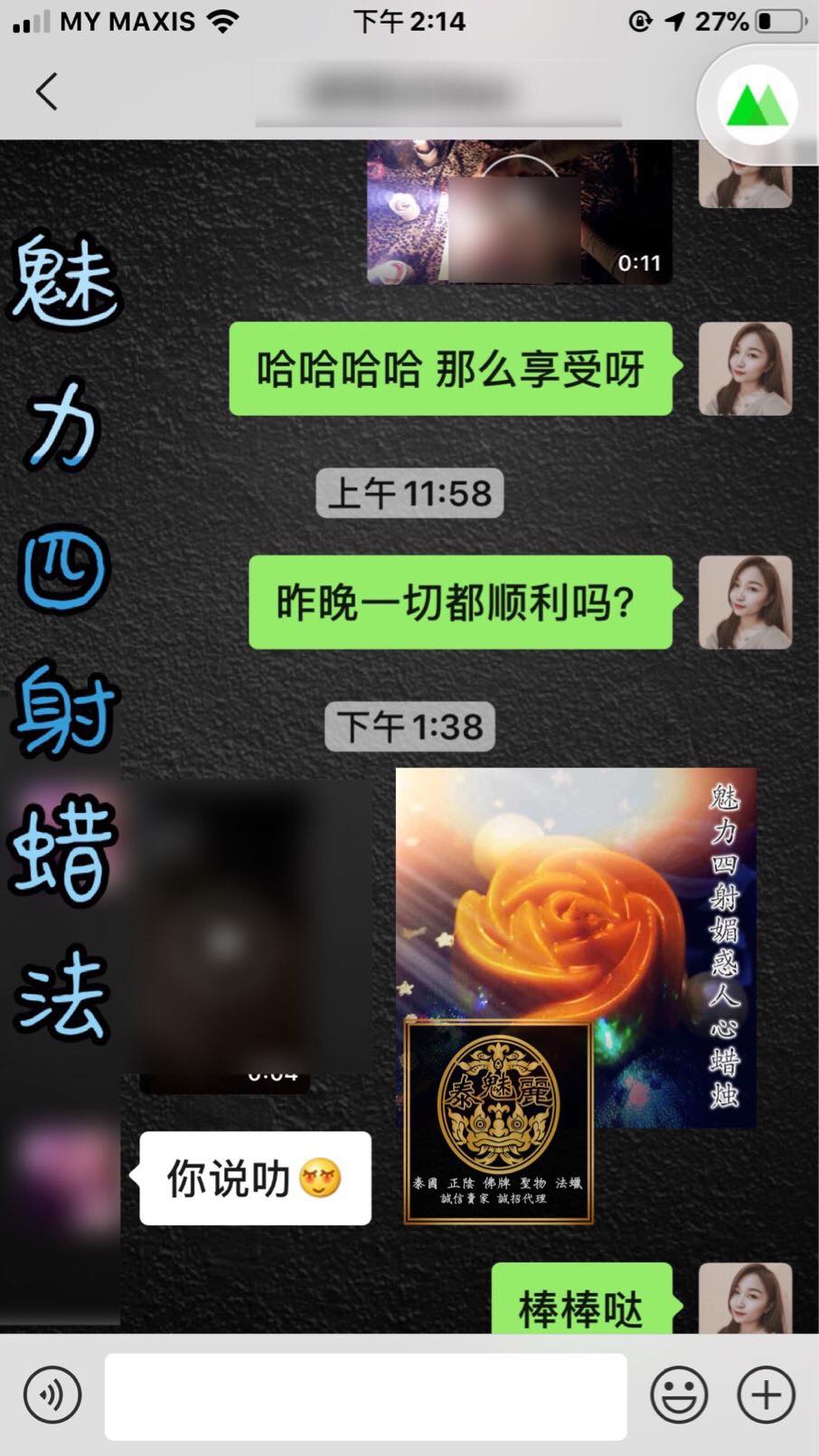
Task: Open the plus attachment menu
Action: click(x=767, y=1395)
